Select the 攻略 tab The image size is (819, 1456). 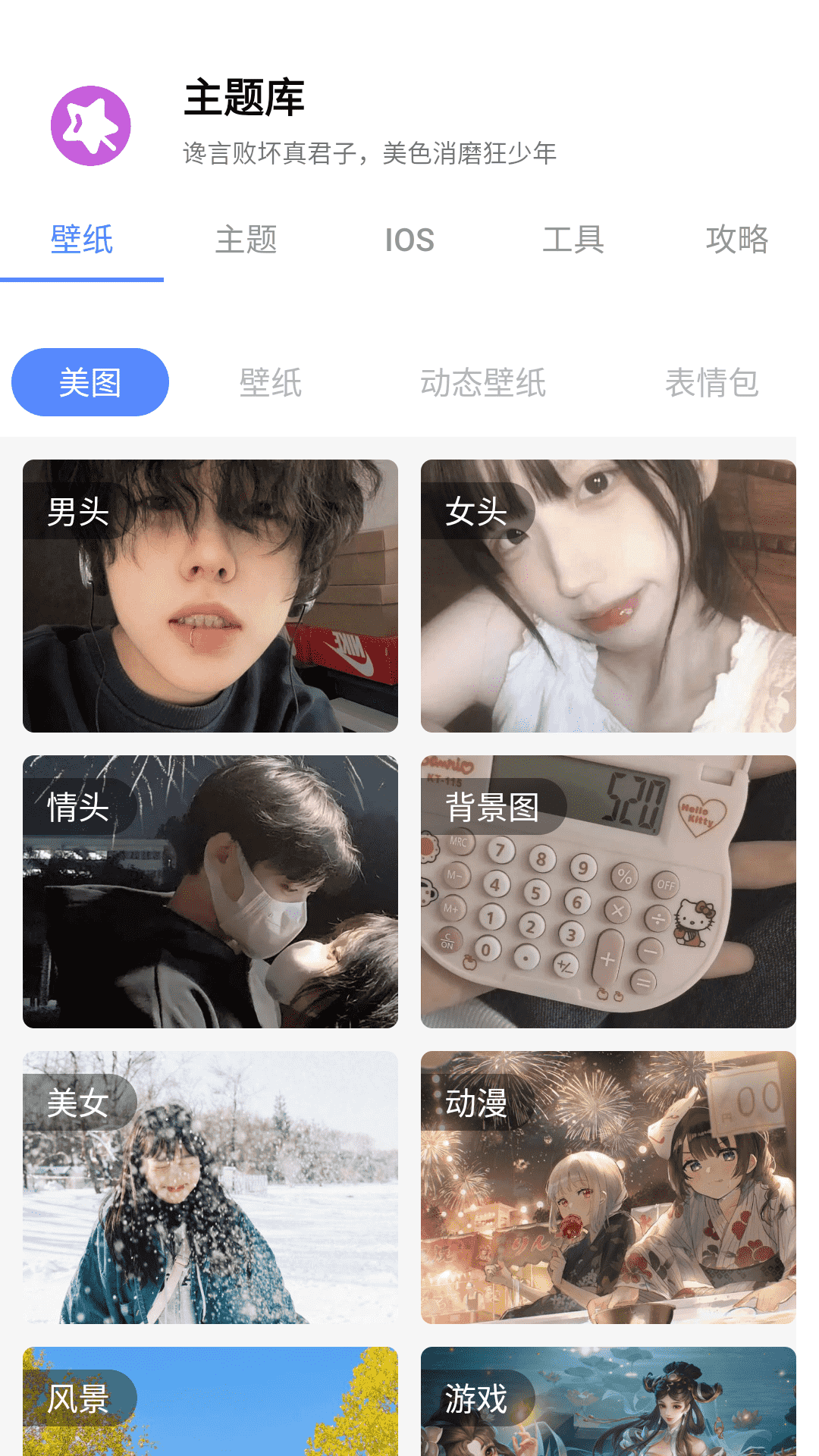point(737,240)
